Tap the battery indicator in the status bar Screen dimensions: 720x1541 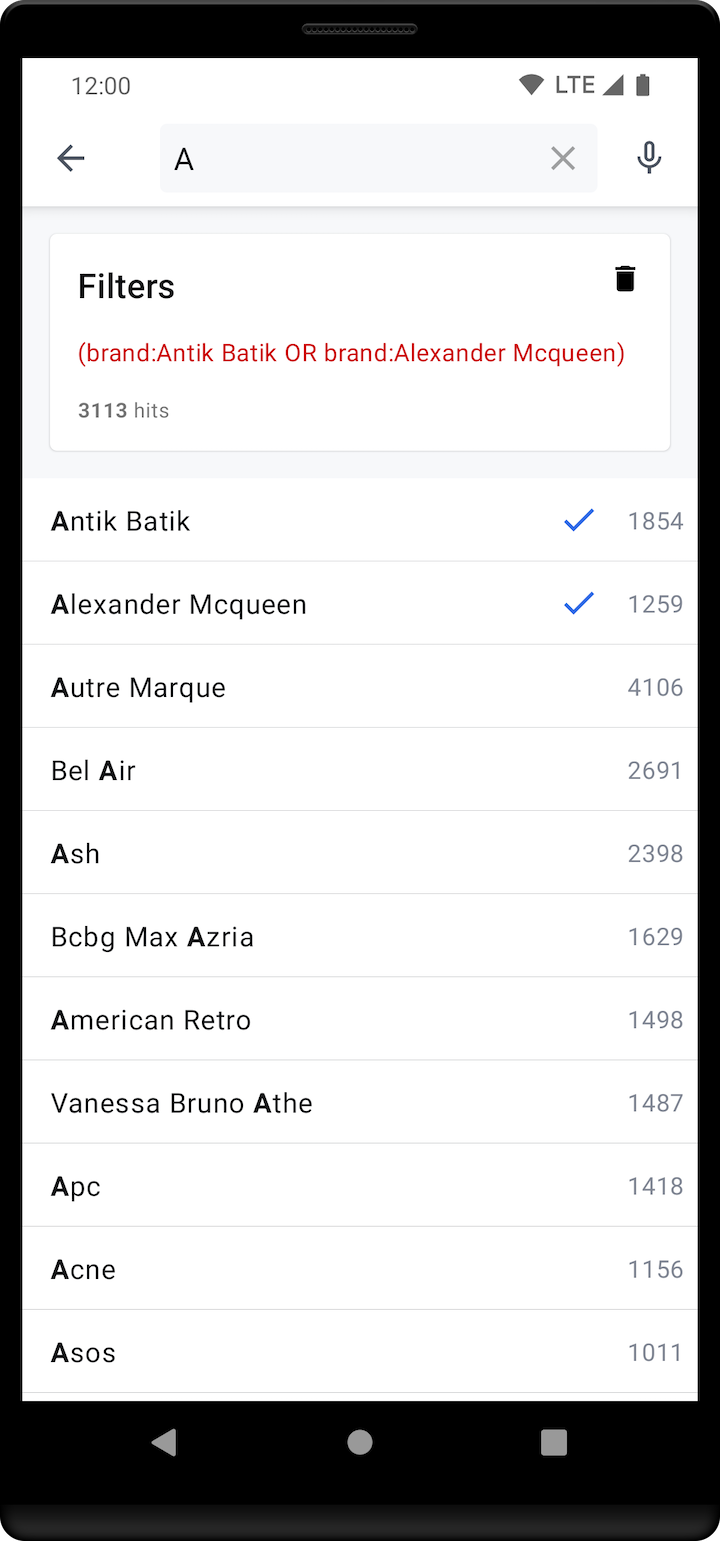[641, 84]
